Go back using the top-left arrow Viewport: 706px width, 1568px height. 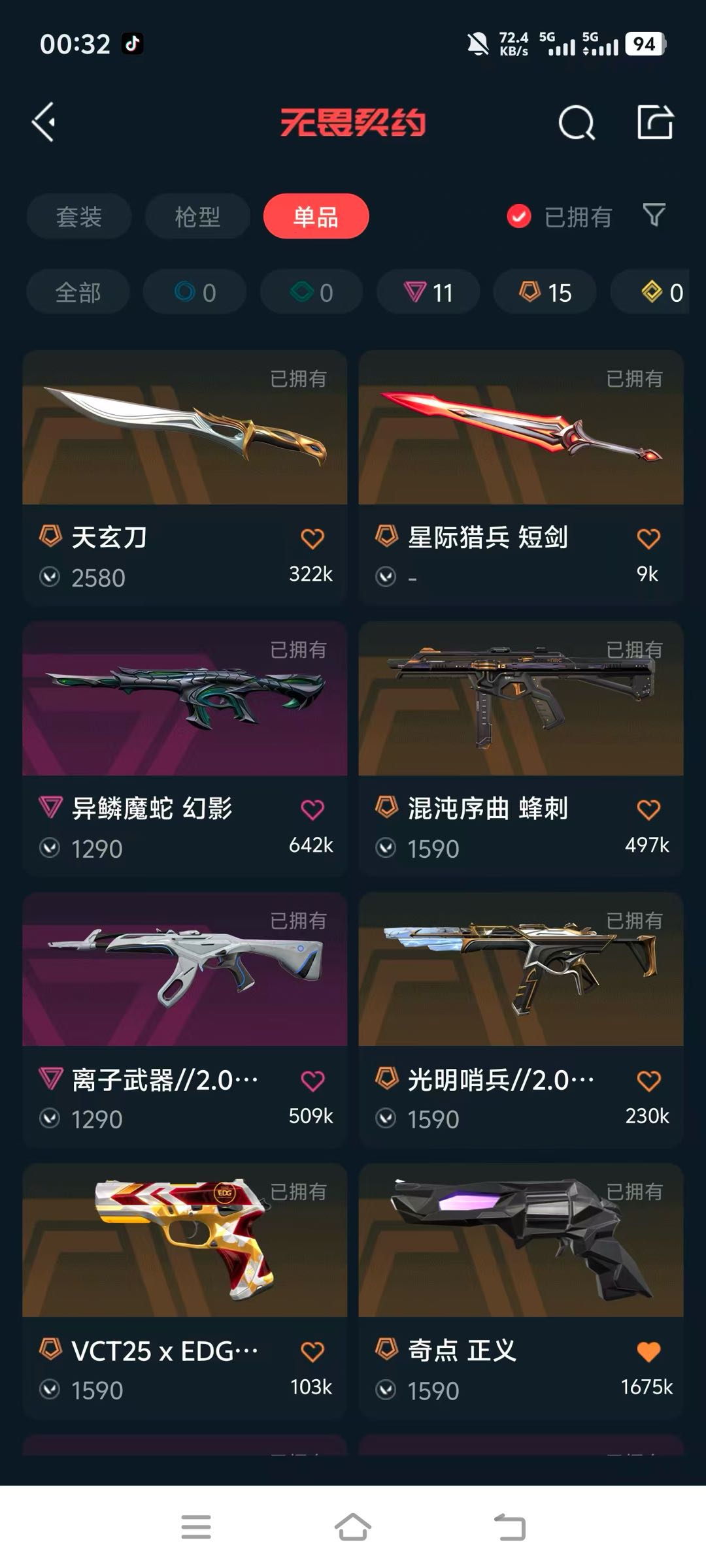[44, 122]
